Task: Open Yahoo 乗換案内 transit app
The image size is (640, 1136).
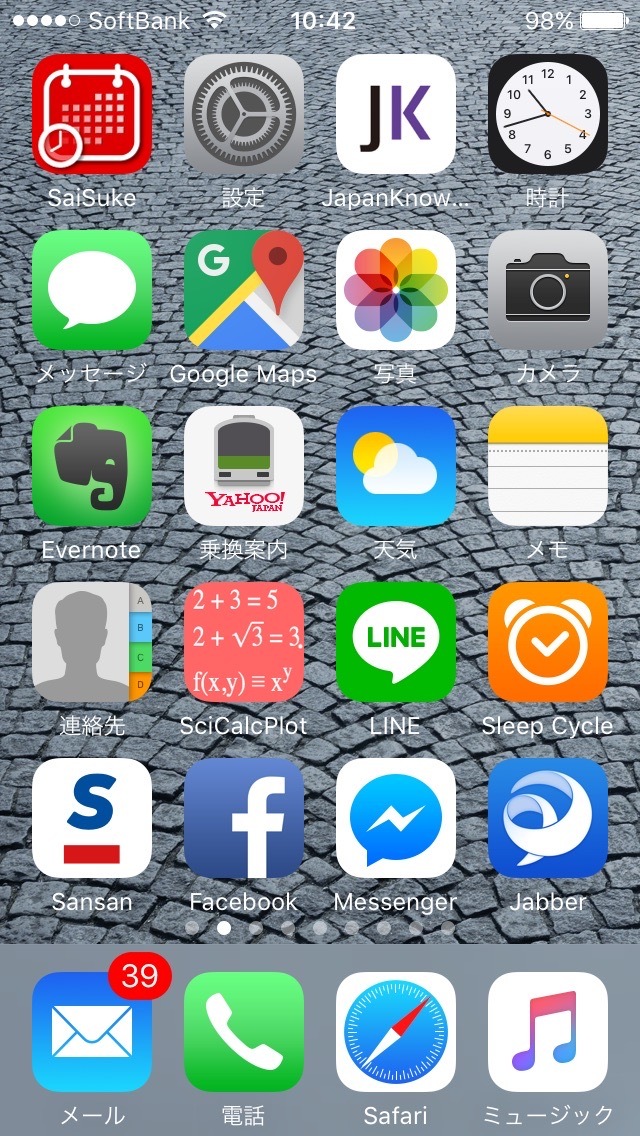Action: (244, 465)
